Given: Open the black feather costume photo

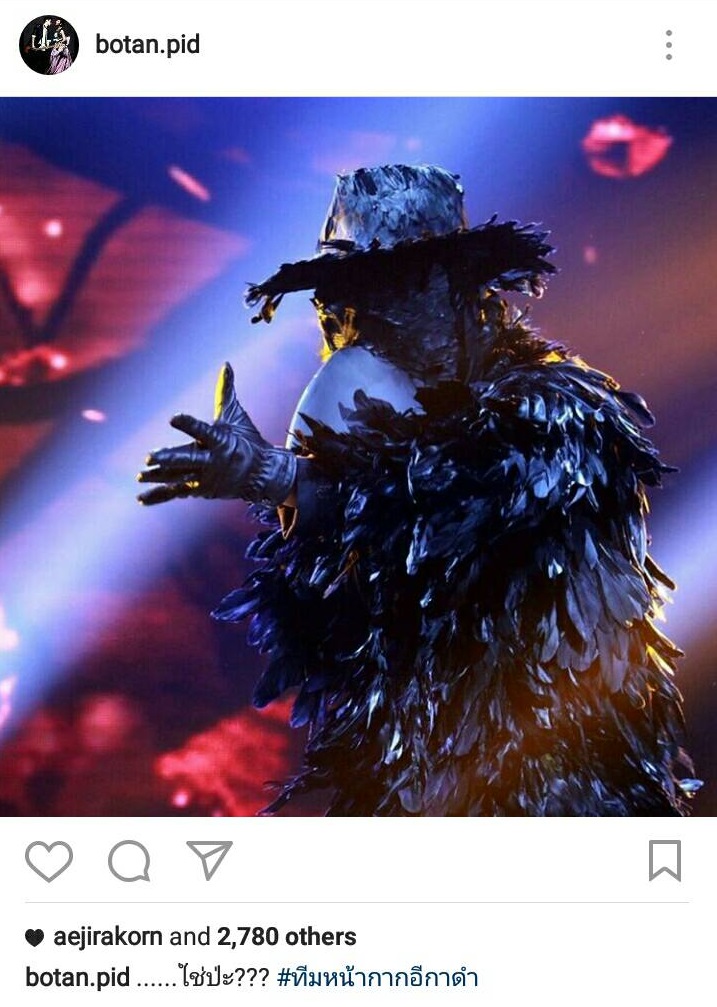Looking at the screenshot, I should pos(358,456).
